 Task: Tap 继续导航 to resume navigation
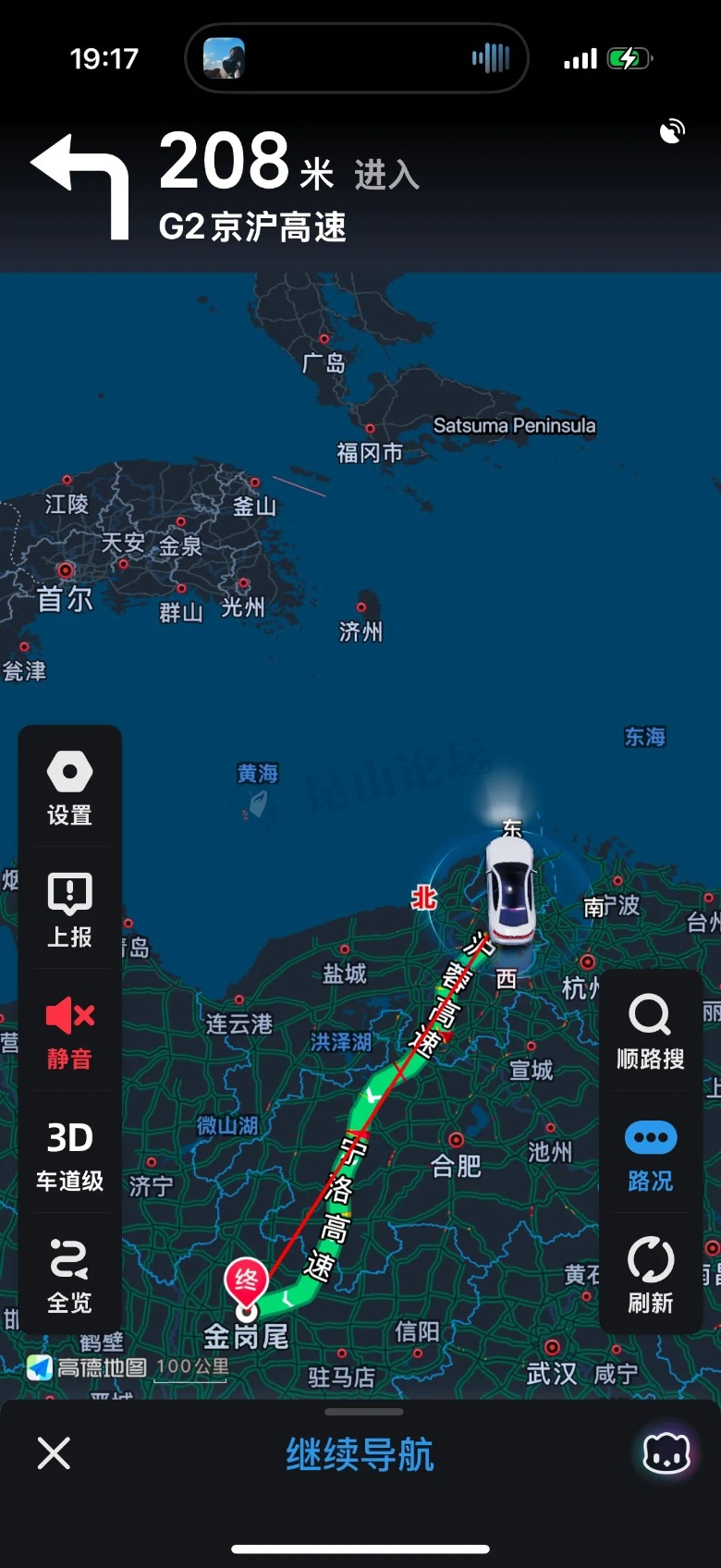pyautogui.click(x=360, y=1454)
